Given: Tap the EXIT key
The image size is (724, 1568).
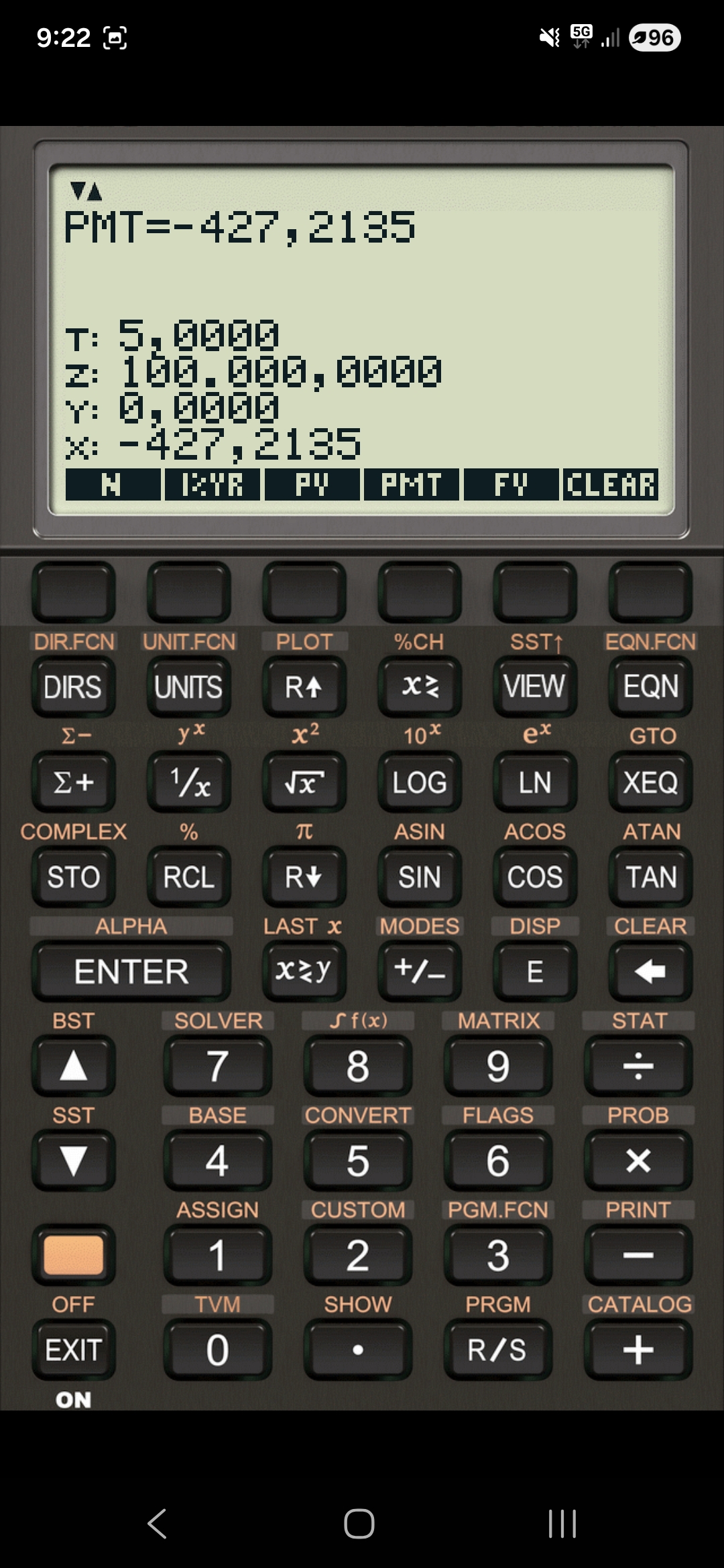Looking at the screenshot, I should pyautogui.click(x=73, y=1349).
